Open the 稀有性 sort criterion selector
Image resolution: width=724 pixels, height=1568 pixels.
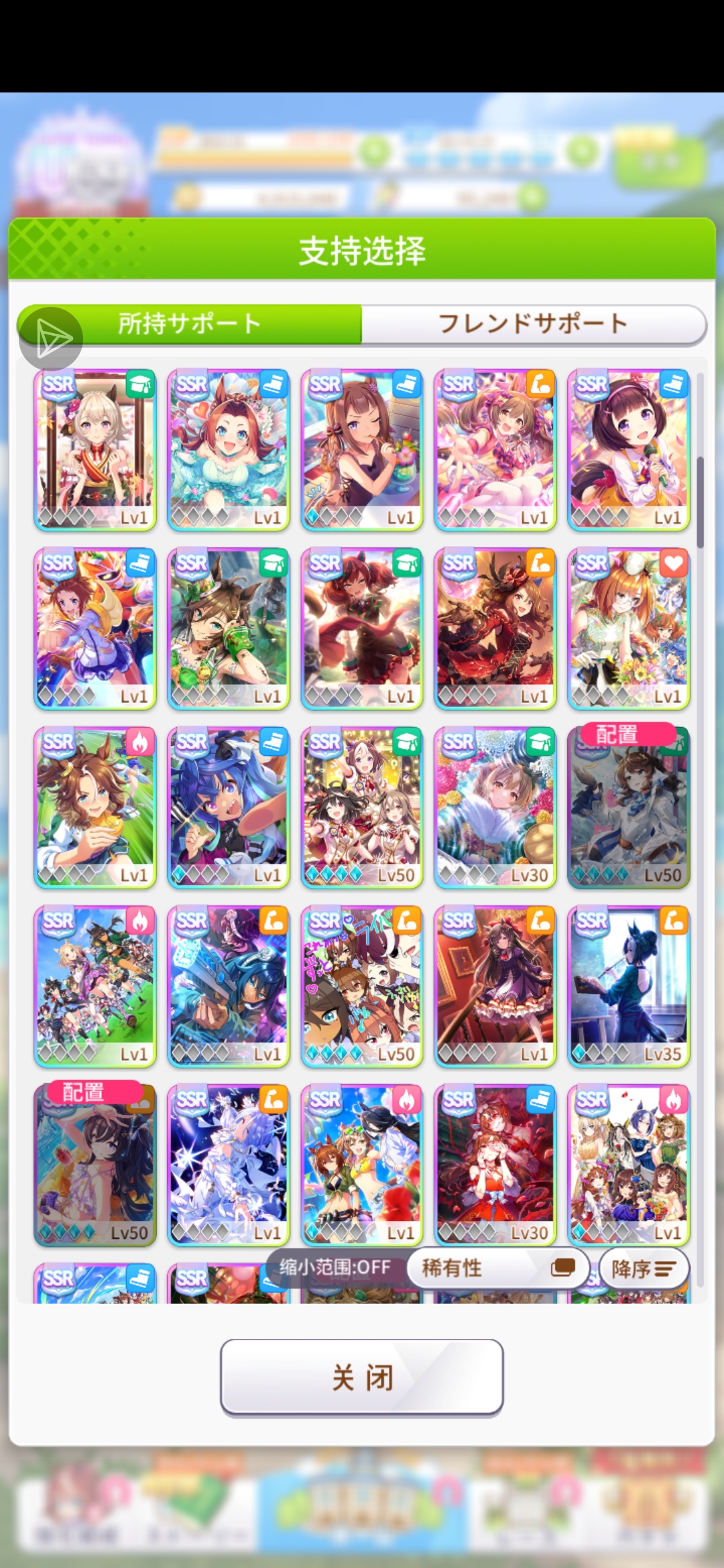pos(497,1268)
